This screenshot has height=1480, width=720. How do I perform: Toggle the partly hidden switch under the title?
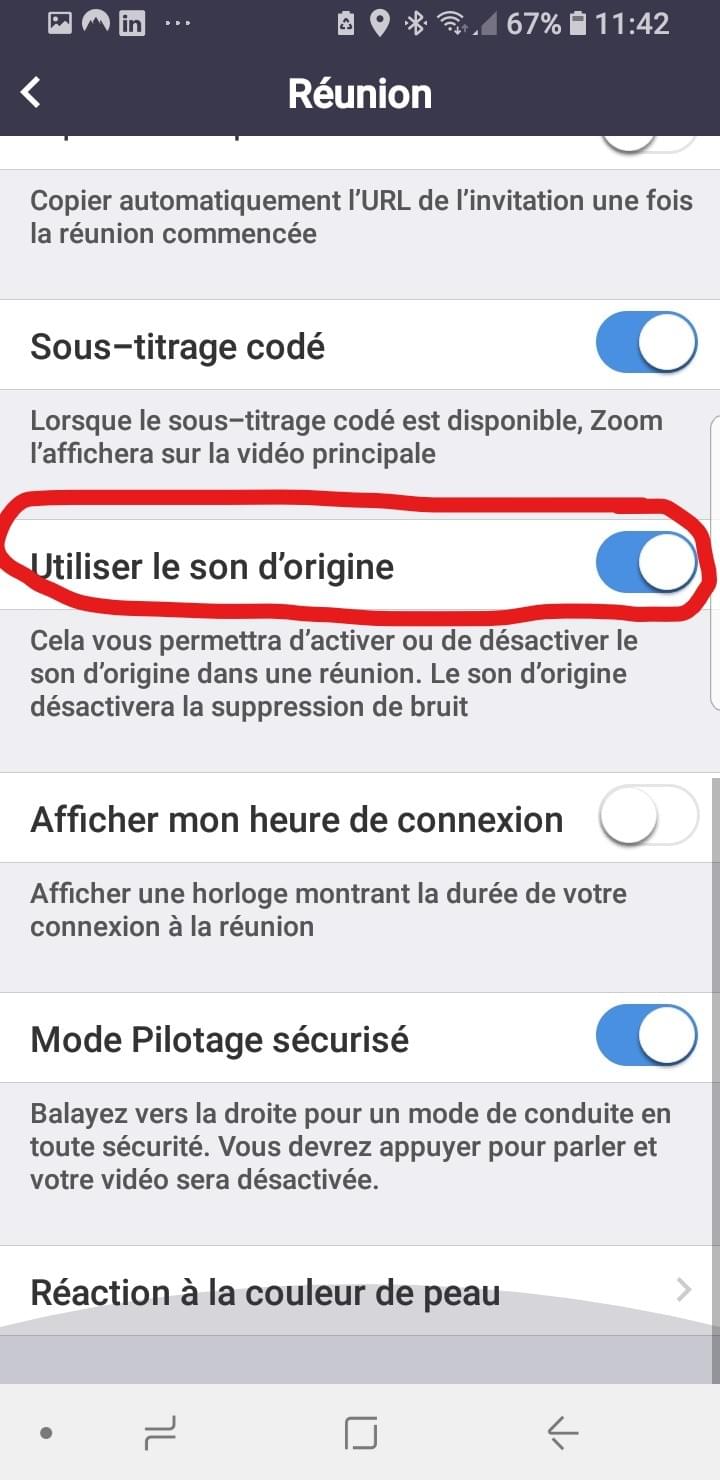click(646, 145)
